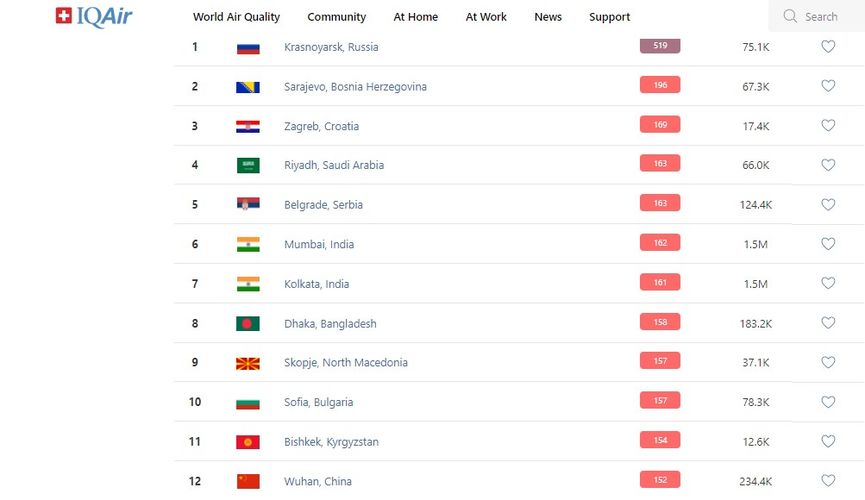The height and width of the screenshot is (500, 865).
Task: Favorite Zagreb, Croatia with the heart
Action: [x=828, y=126]
